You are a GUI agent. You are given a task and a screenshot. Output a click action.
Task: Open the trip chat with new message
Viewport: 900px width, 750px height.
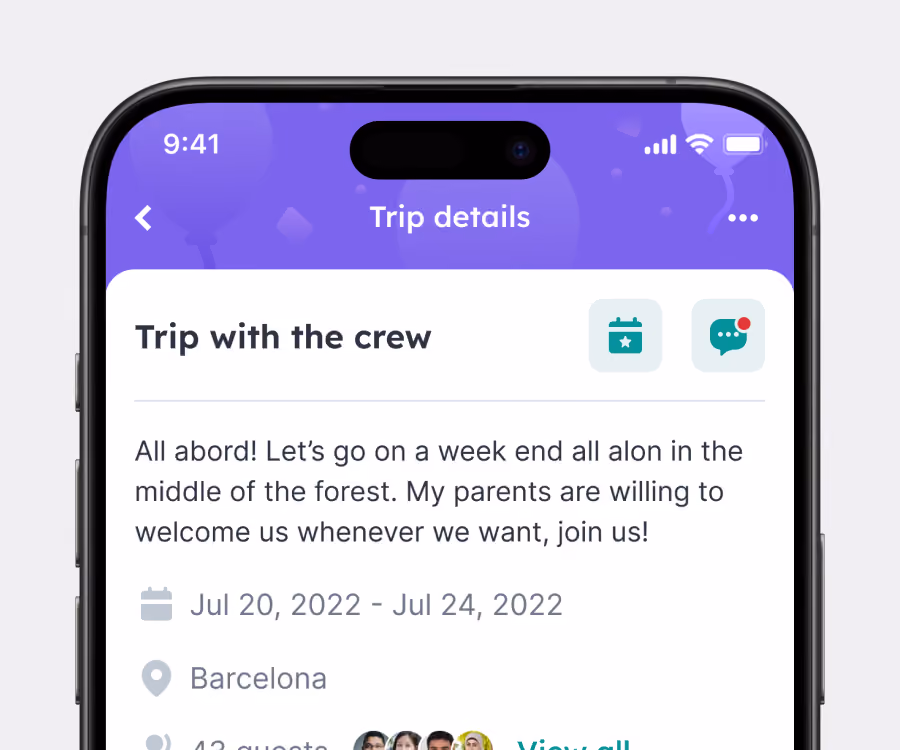tap(728, 336)
